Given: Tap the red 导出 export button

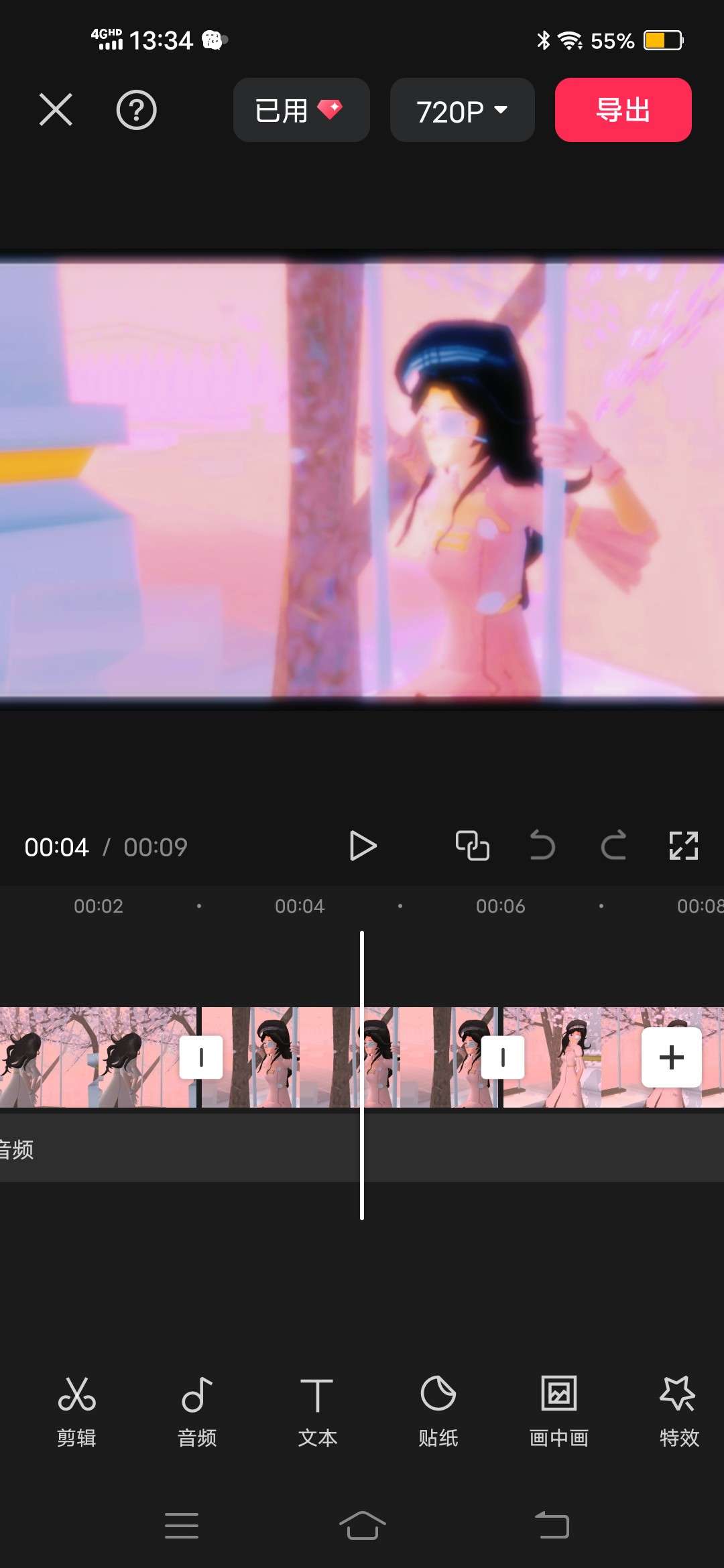Looking at the screenshot, I should pos(623,110).
